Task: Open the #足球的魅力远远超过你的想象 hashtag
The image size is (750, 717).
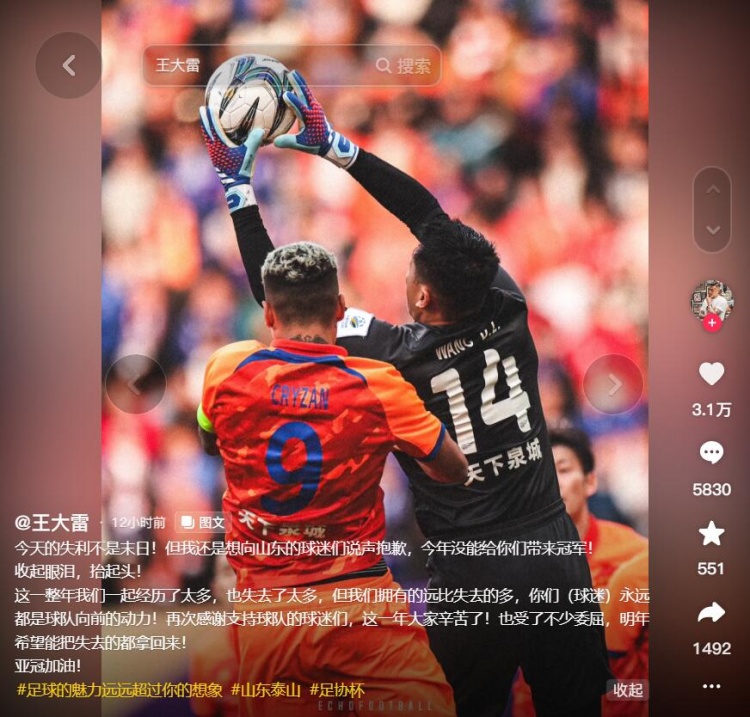Action: 120,690
